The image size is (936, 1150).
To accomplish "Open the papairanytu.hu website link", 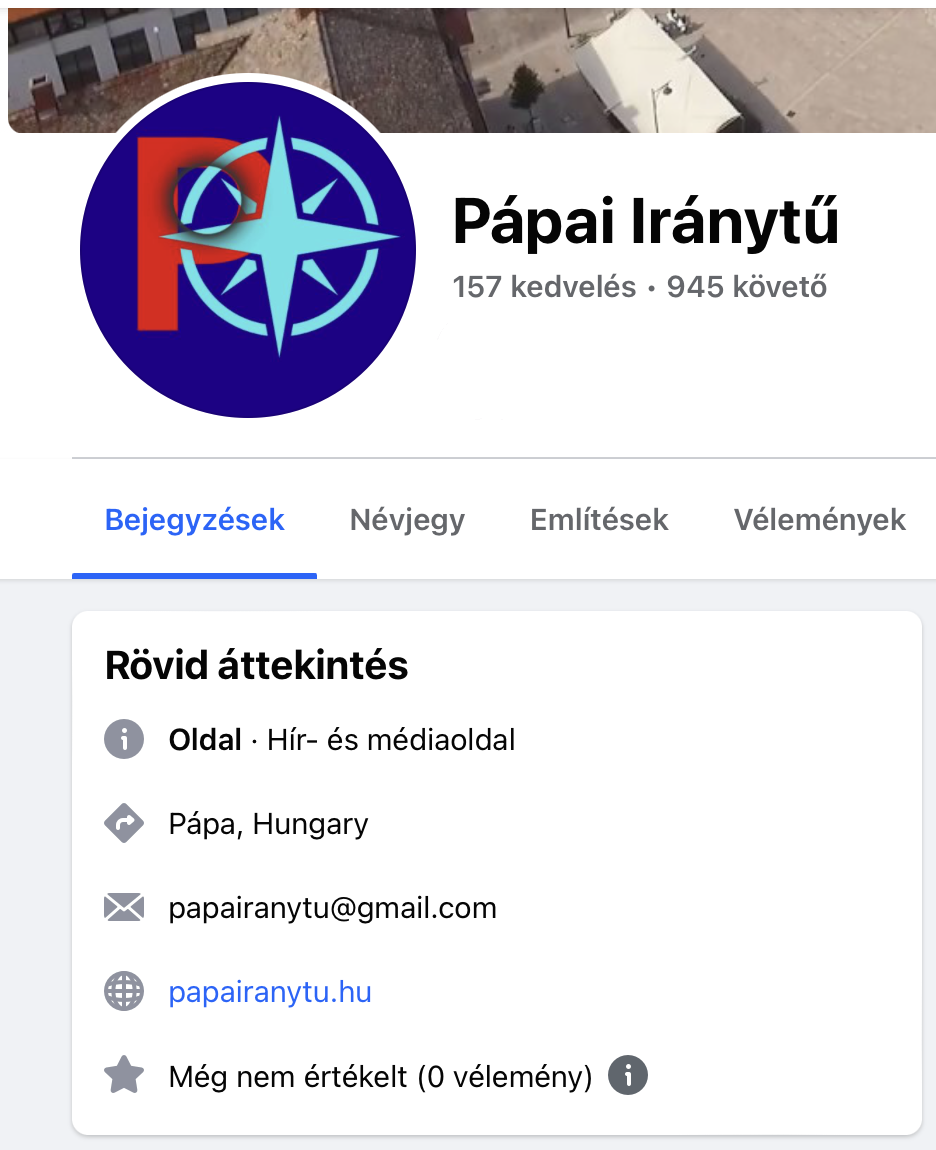I will pyautogui.click(x=270, y=992).
